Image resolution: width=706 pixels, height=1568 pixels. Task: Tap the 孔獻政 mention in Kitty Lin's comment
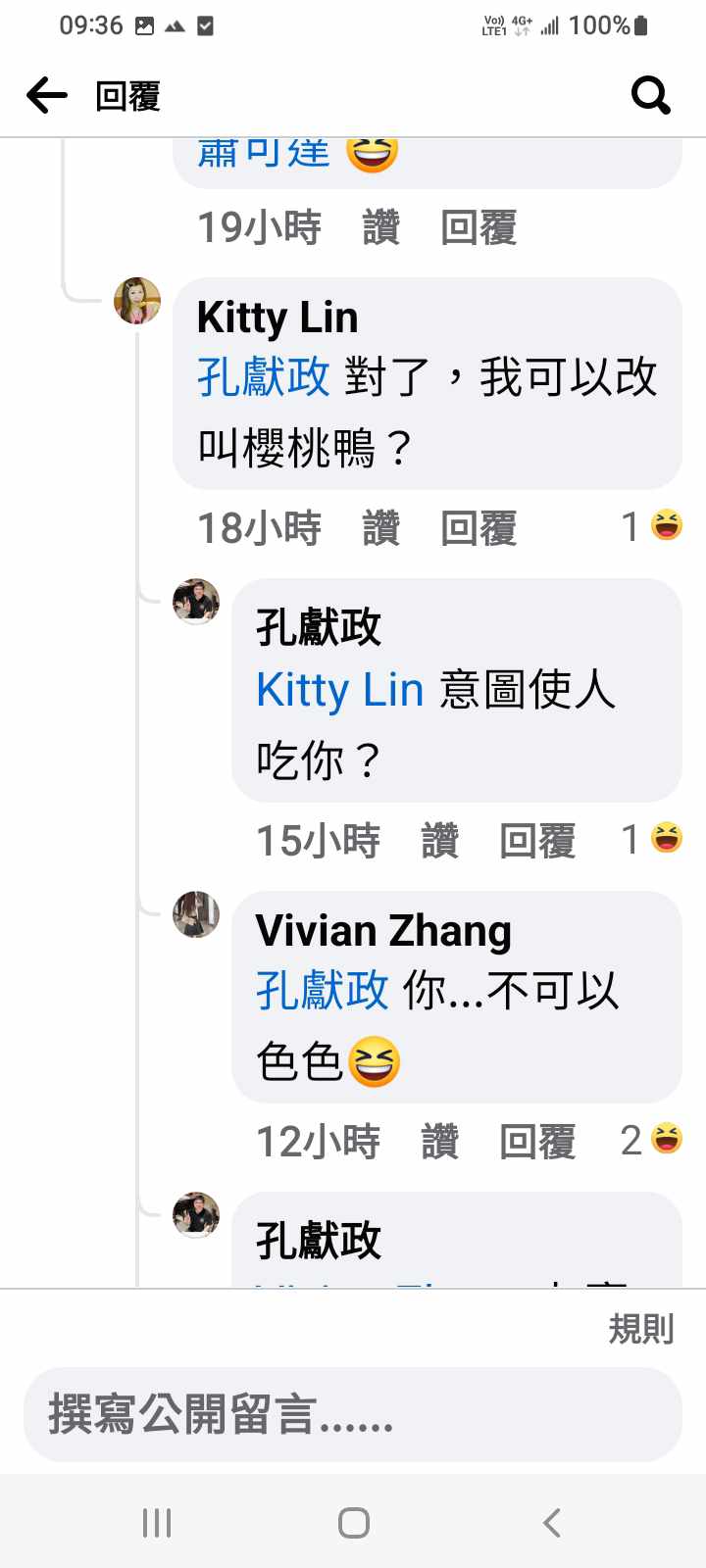(x=263, y=377)
